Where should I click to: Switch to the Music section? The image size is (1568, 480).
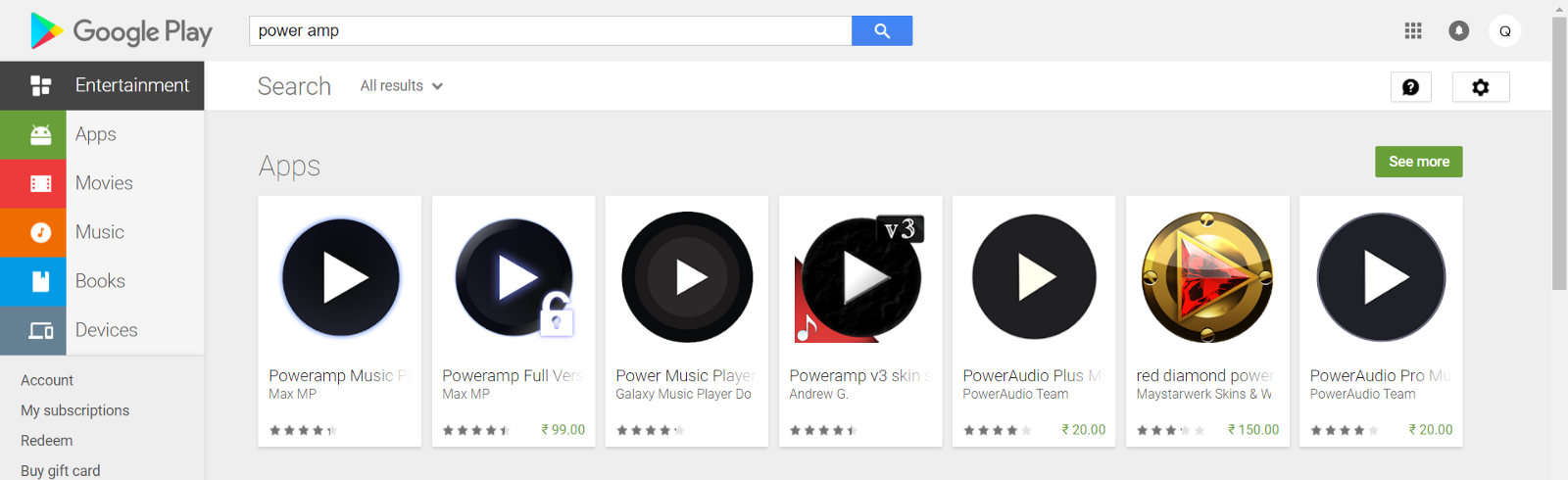coord(102,232)
